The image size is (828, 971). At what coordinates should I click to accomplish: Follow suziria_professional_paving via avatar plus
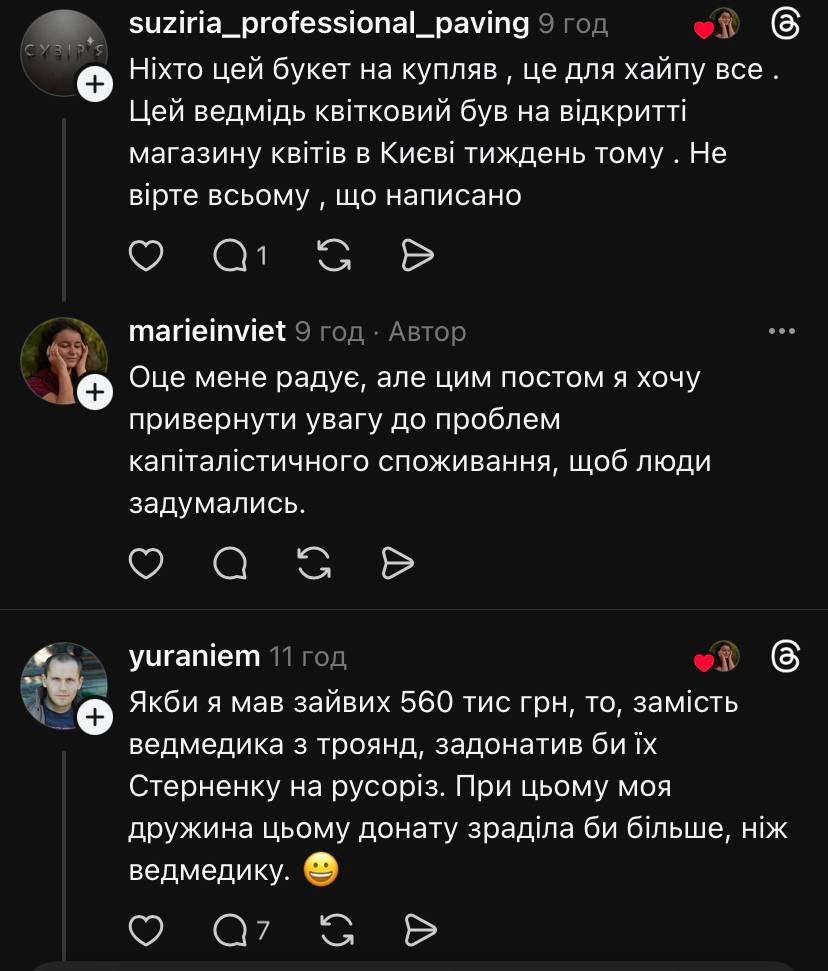(94, 85)
